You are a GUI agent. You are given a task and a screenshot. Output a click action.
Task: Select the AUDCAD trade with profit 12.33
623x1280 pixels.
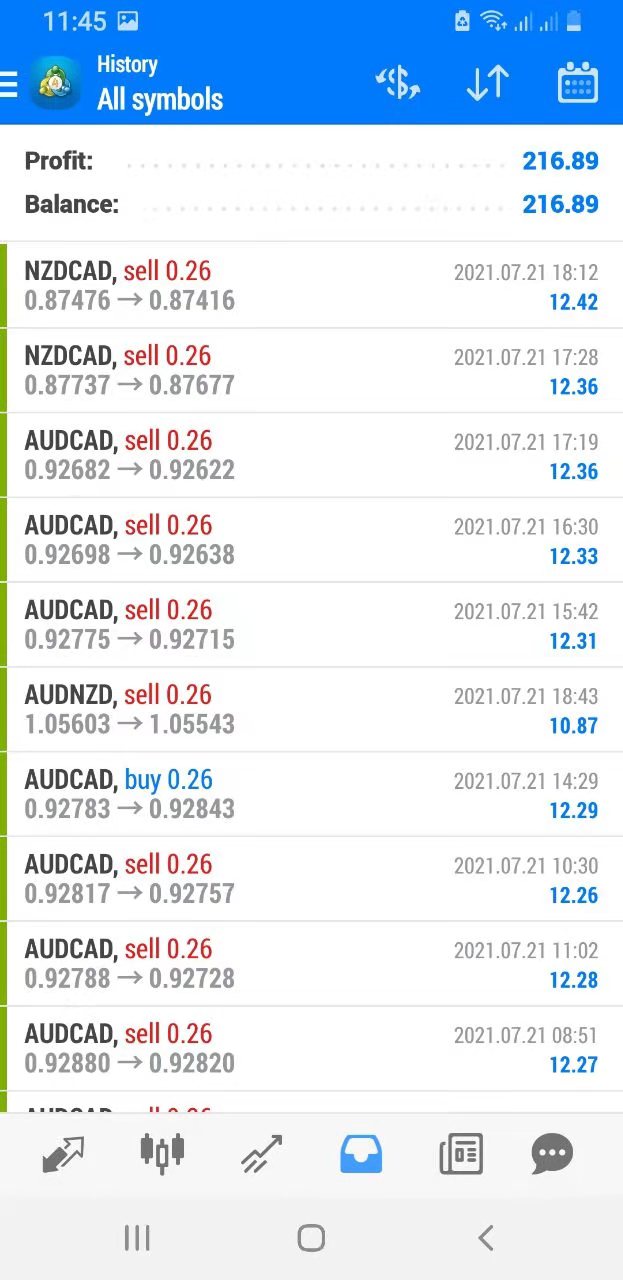pos(311,541)
